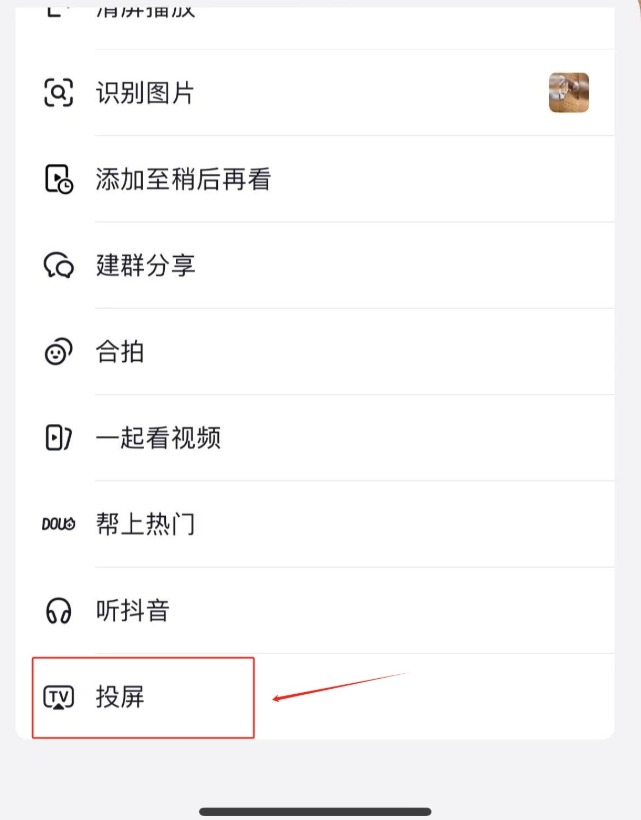Open 一起看视频
Image resolution: width=641 pixels, height=820 pixels.
[158, 438]
